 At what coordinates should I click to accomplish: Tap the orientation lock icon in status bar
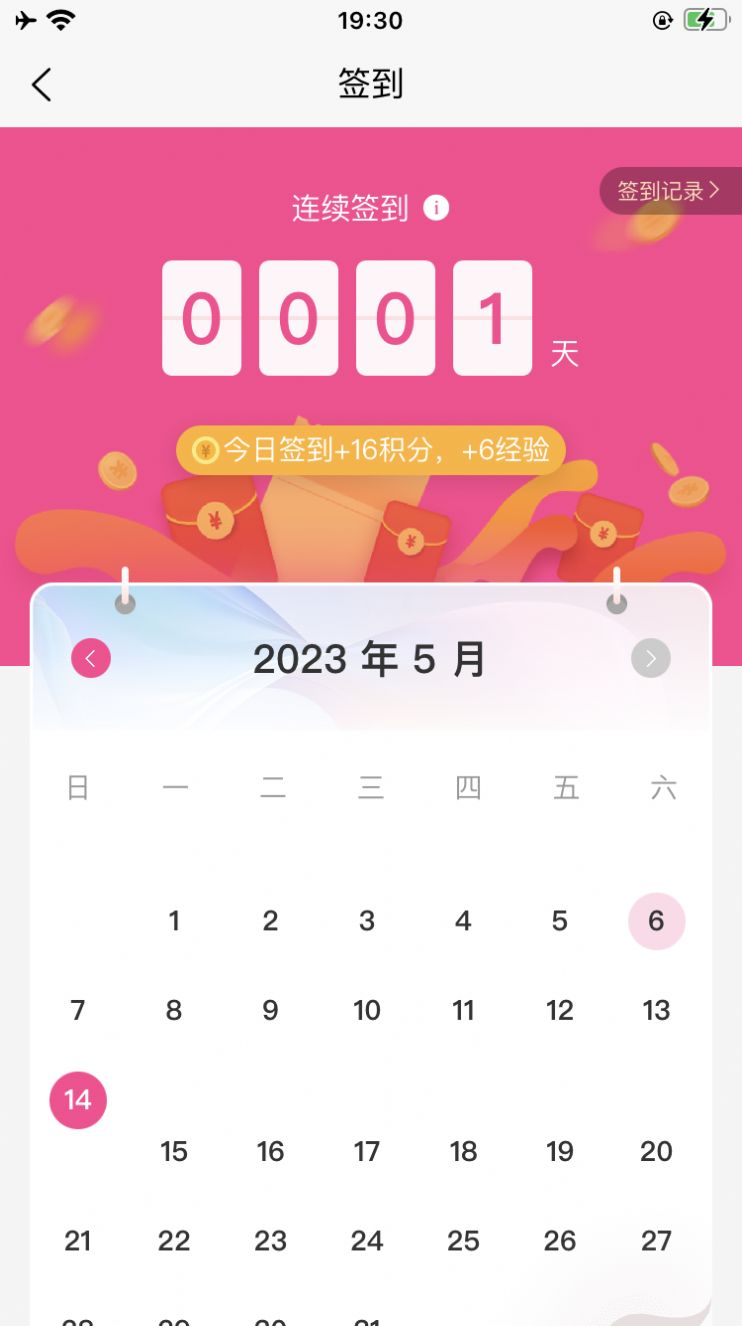coord(661,20)
